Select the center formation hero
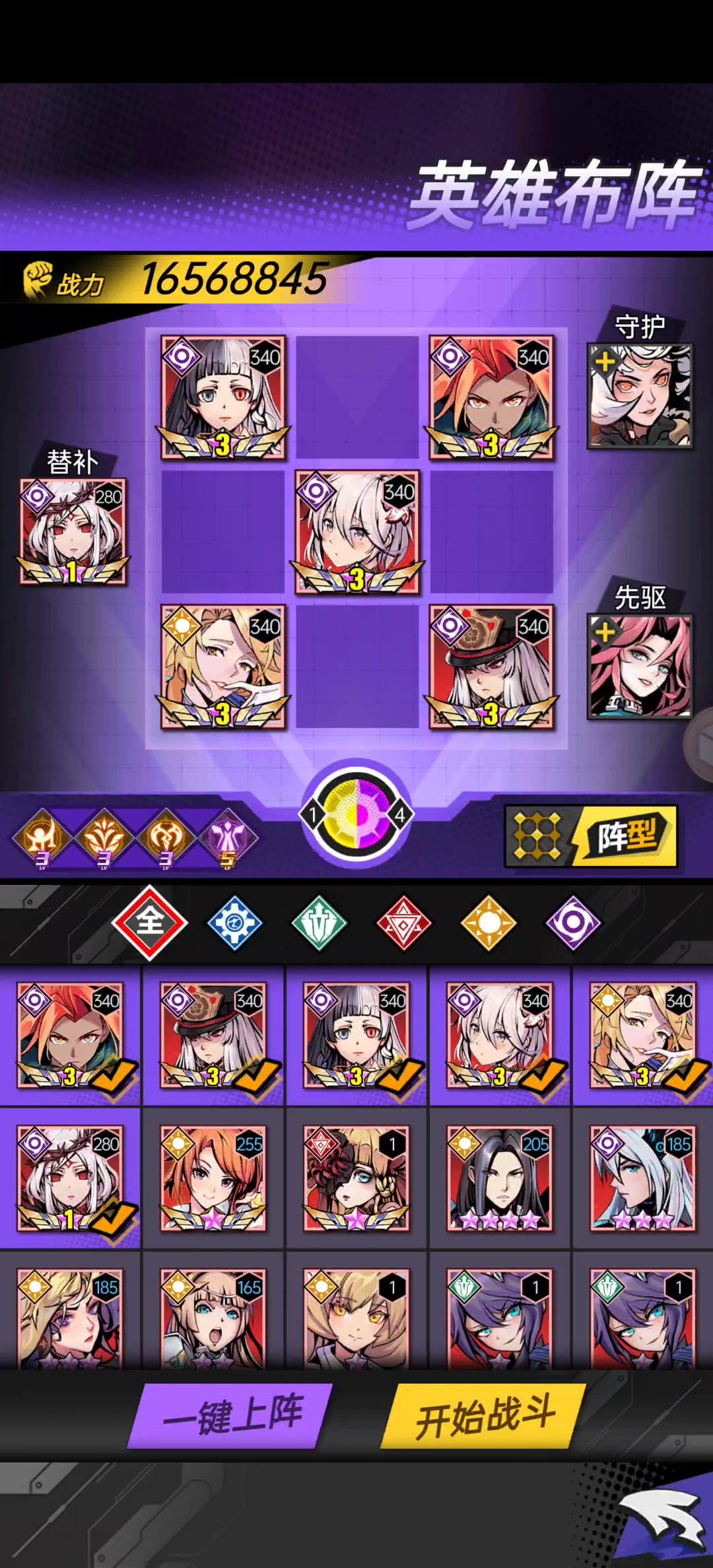 pos(356,532)
